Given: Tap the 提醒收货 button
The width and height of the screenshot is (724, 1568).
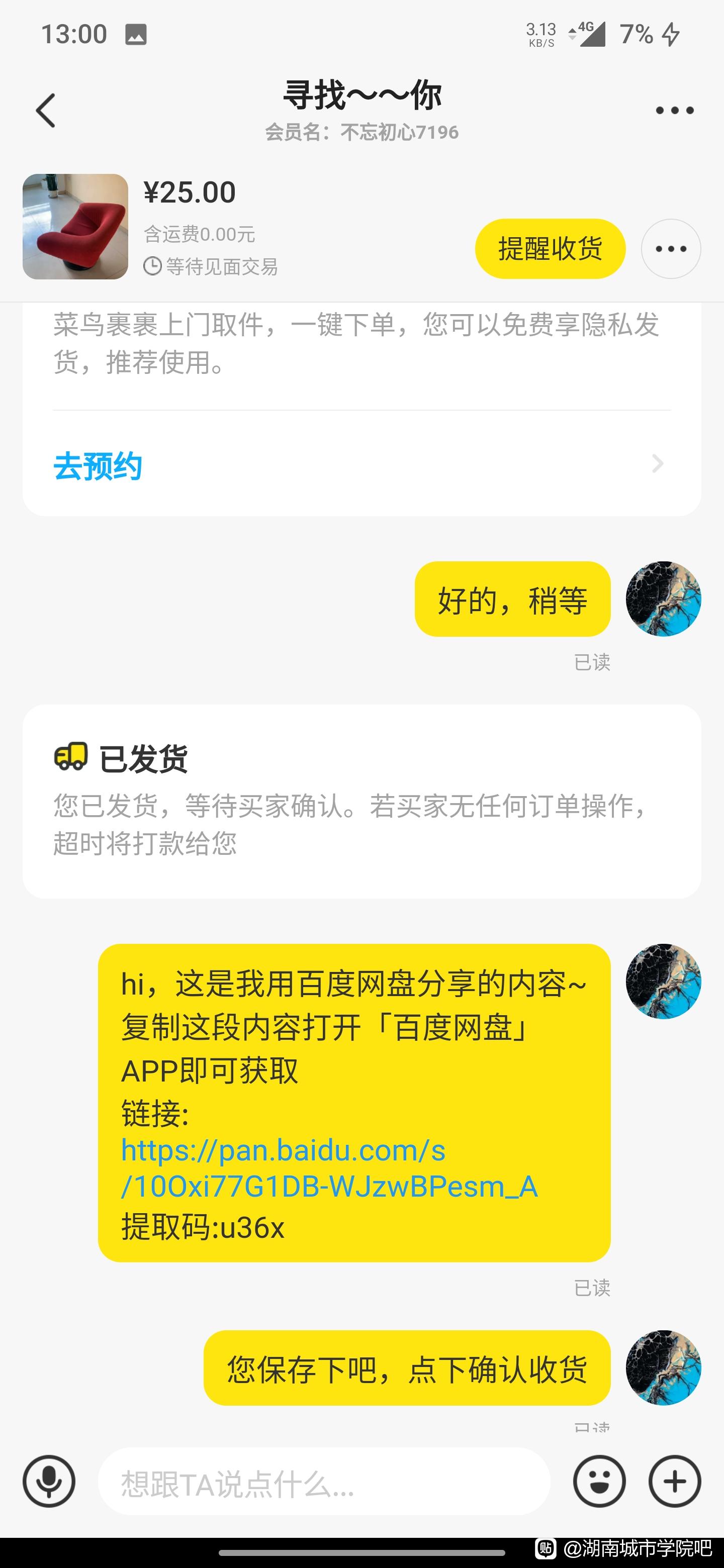Looking at the screenshot, I should pos(550,248).
